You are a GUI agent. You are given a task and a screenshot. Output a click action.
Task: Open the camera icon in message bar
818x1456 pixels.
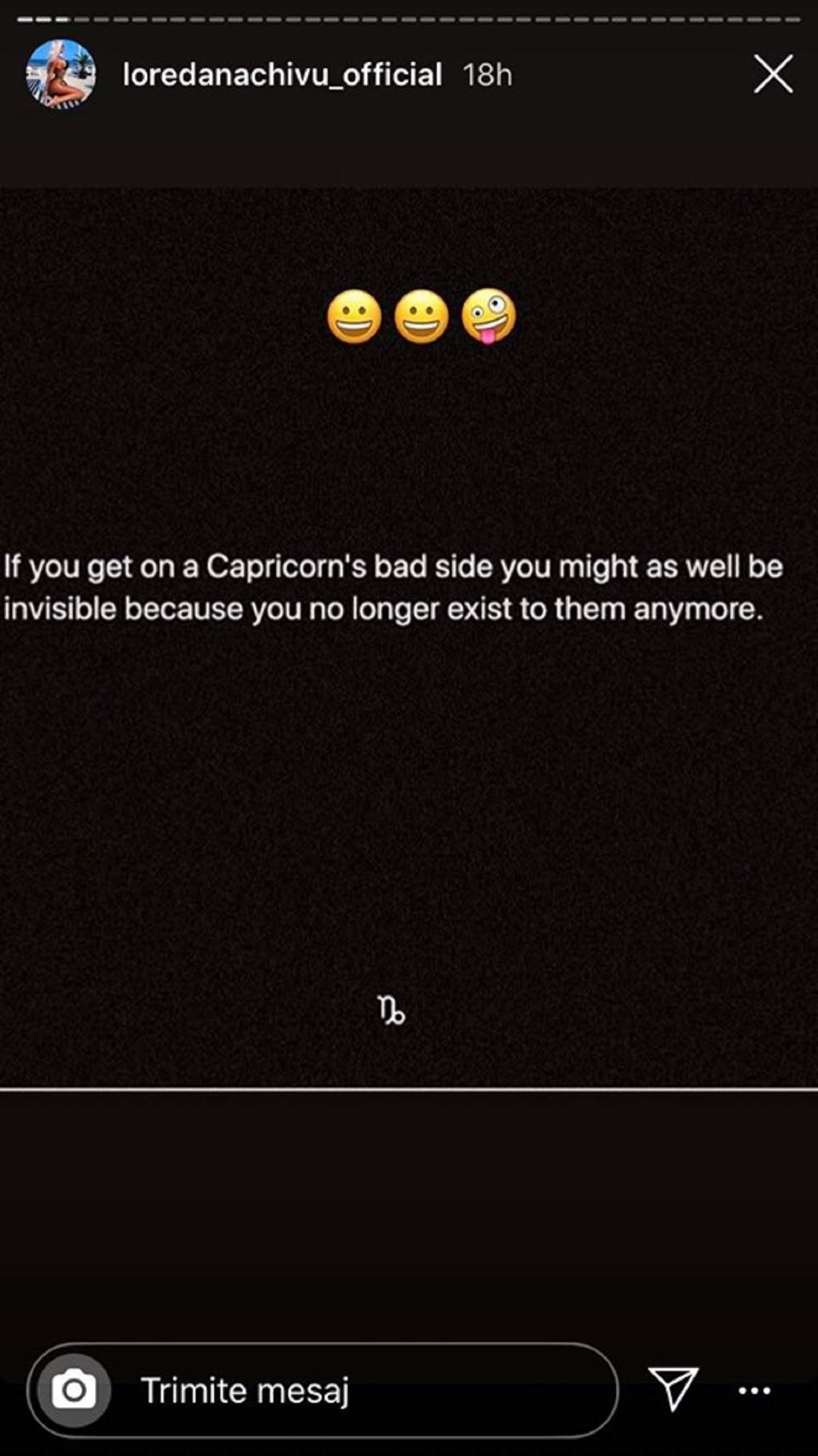click(74, 1391)
